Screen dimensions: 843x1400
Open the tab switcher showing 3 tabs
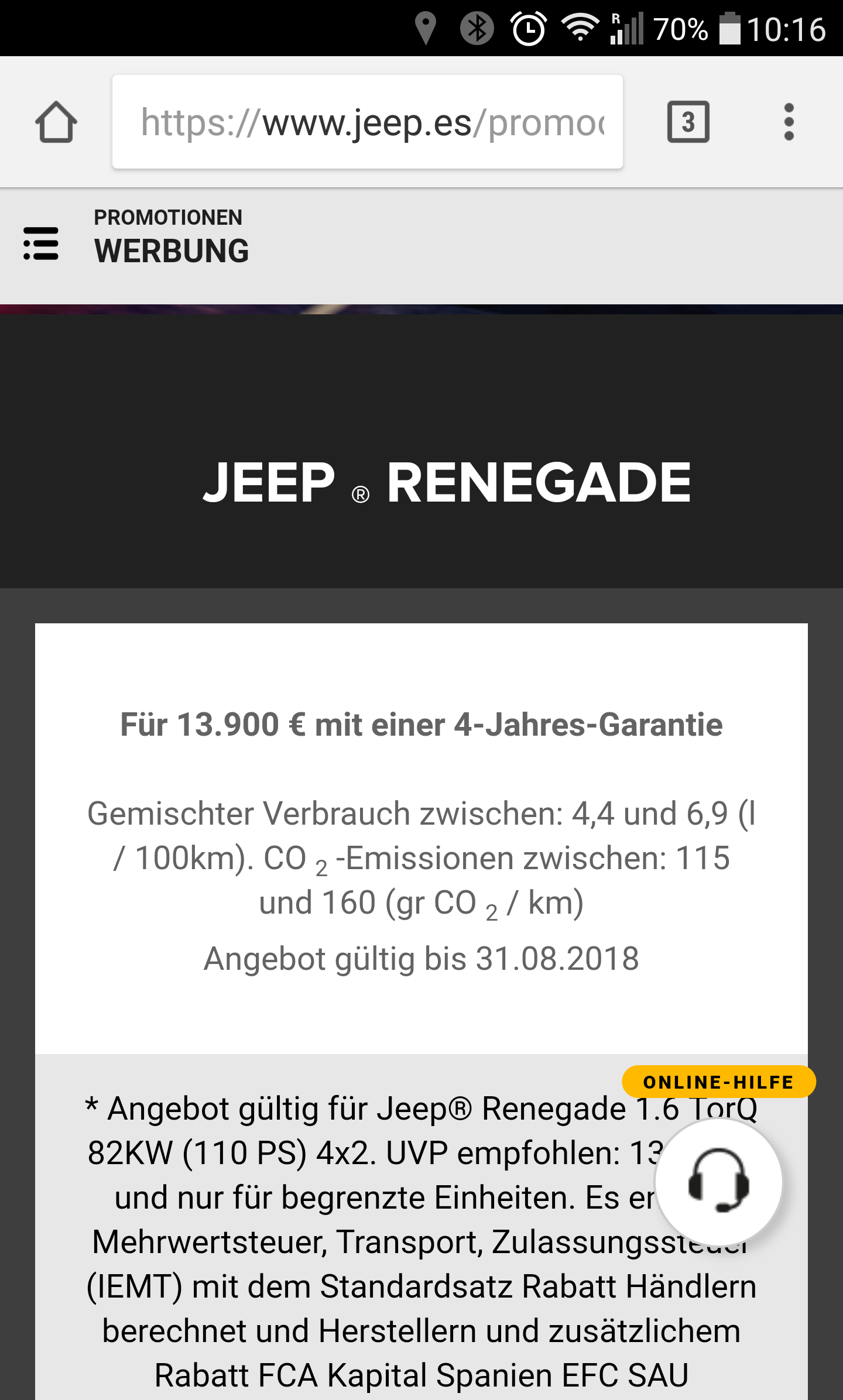[x=688, y=122]
